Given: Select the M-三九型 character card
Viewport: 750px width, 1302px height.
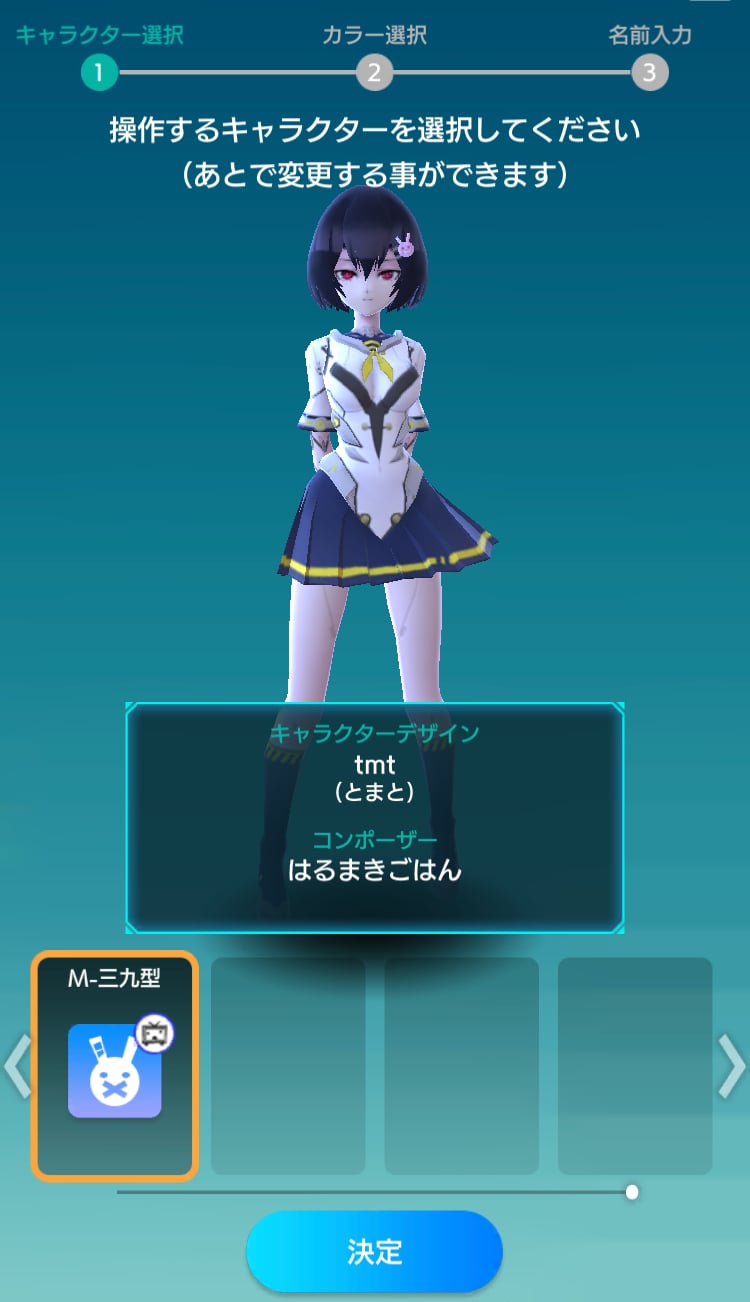Looking at the screenshot, I should [115, 1065].
